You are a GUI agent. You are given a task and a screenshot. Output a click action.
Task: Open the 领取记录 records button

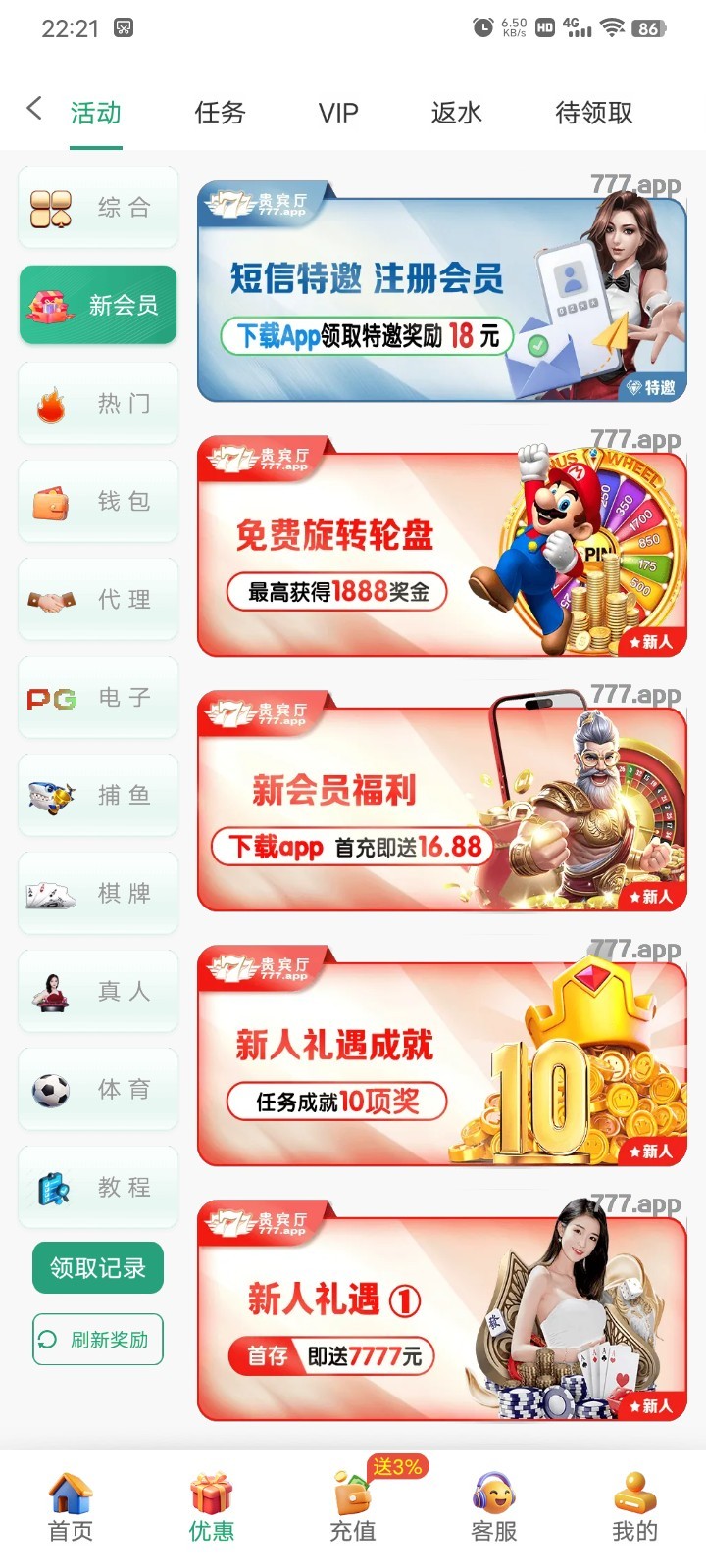(x=97, y=1267)
